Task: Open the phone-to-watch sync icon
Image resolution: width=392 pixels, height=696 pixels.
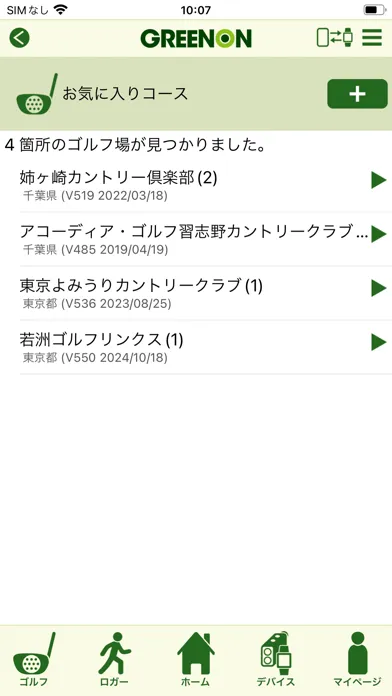Action: tap(335, 38)
